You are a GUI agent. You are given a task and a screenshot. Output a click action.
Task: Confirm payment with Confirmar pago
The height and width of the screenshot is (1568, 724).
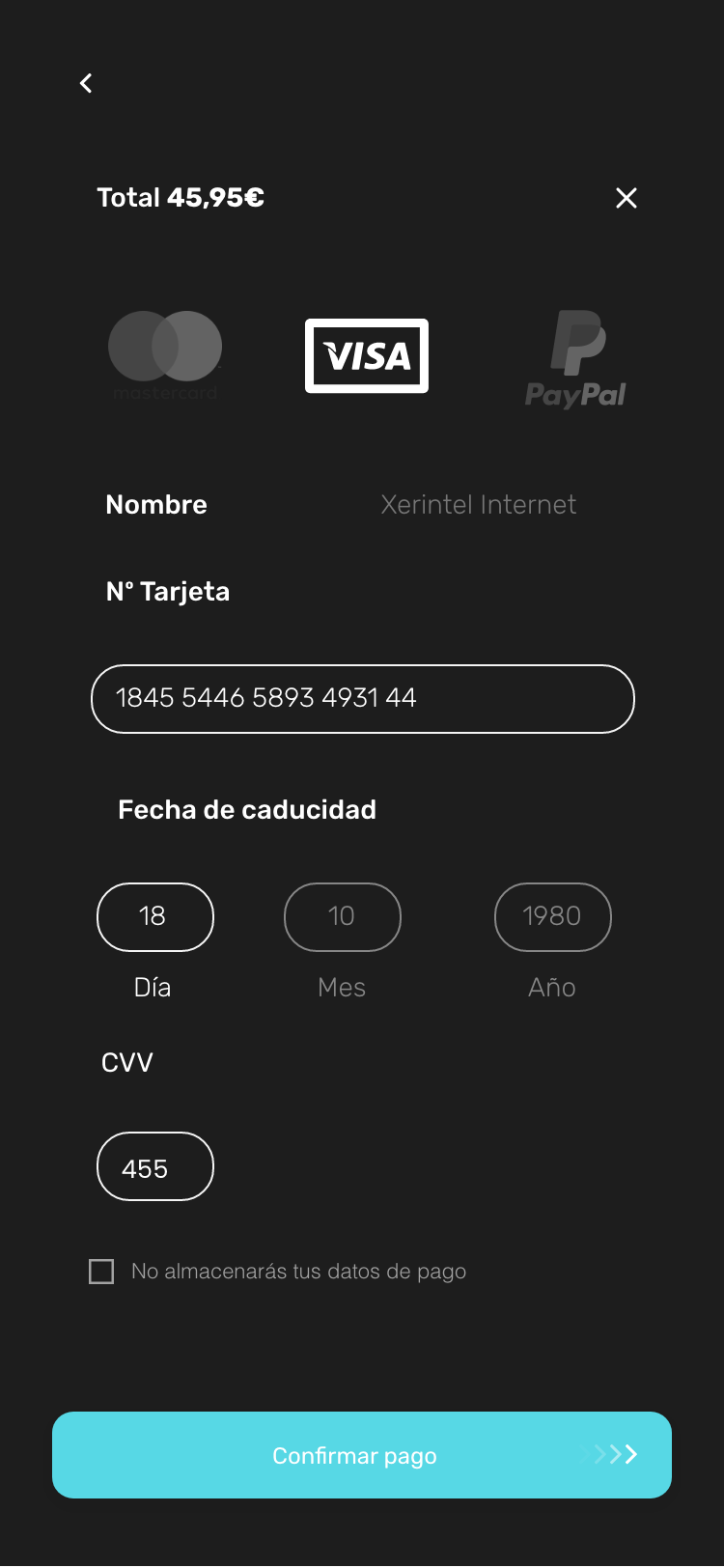tap(362, 1455)
